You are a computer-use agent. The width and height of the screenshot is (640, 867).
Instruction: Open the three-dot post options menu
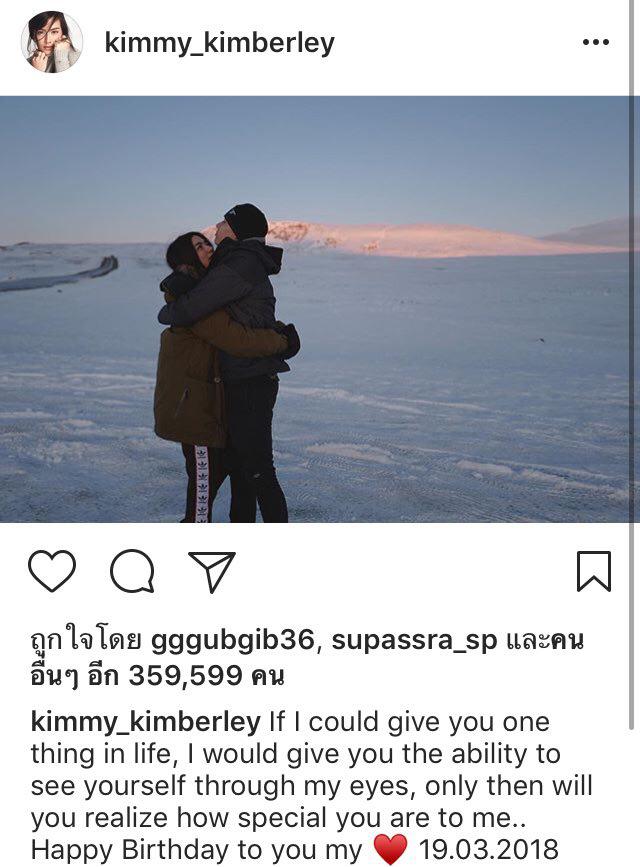595,43
